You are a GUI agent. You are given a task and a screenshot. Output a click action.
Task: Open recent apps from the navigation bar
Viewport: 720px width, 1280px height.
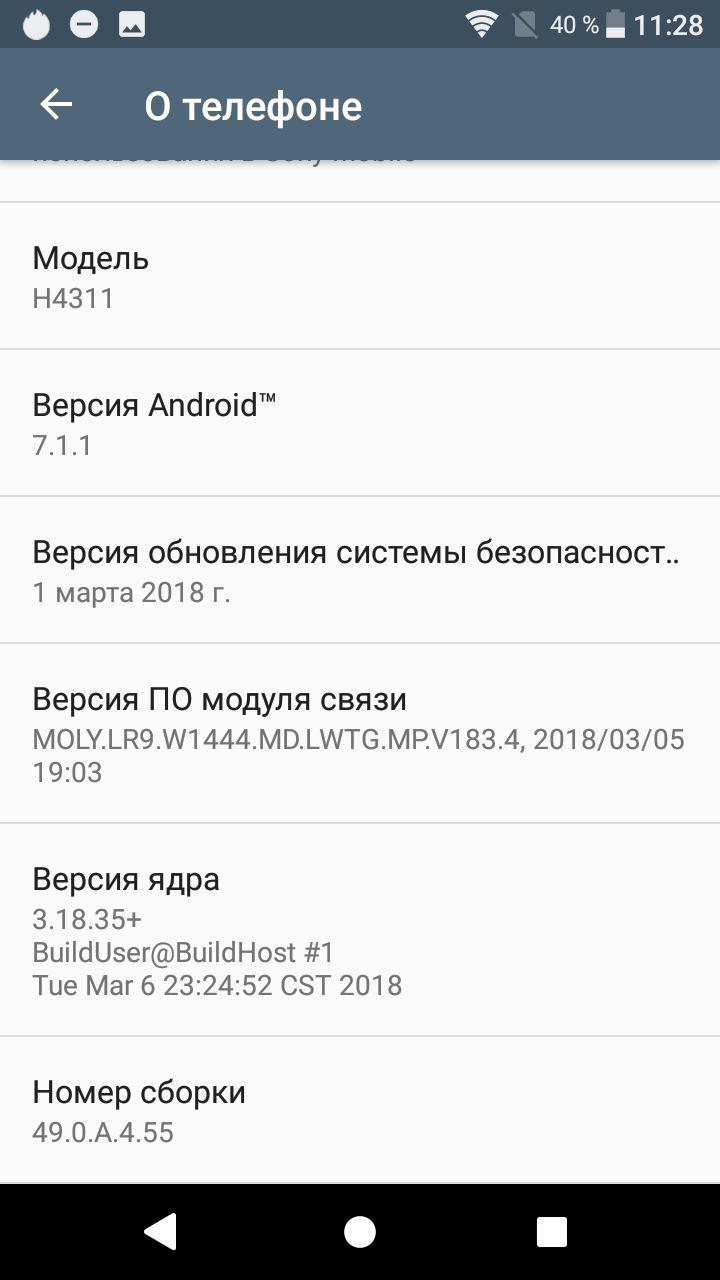coord(551,1232)
